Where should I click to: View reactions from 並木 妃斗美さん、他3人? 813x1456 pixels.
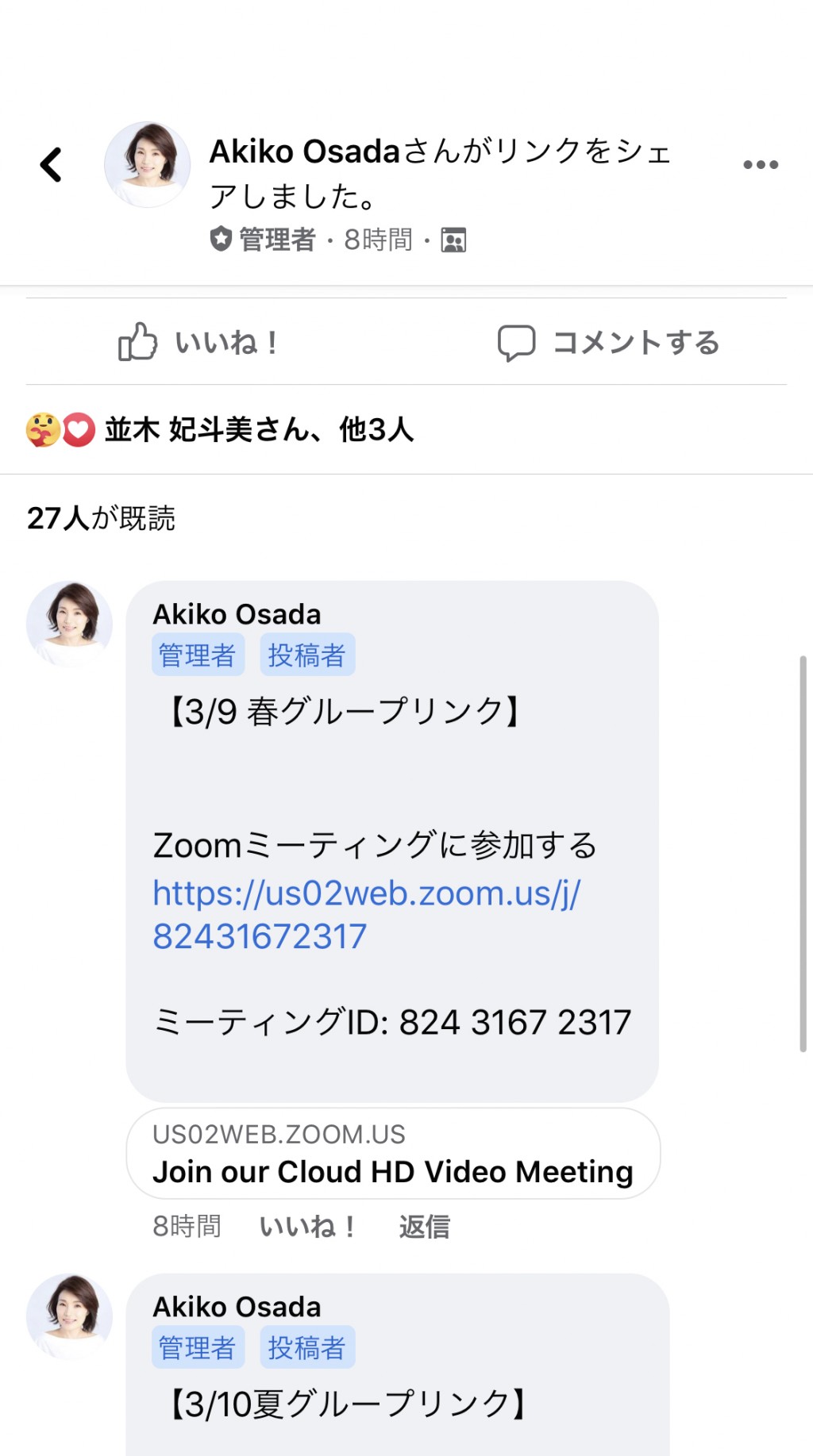coord(220,429)
